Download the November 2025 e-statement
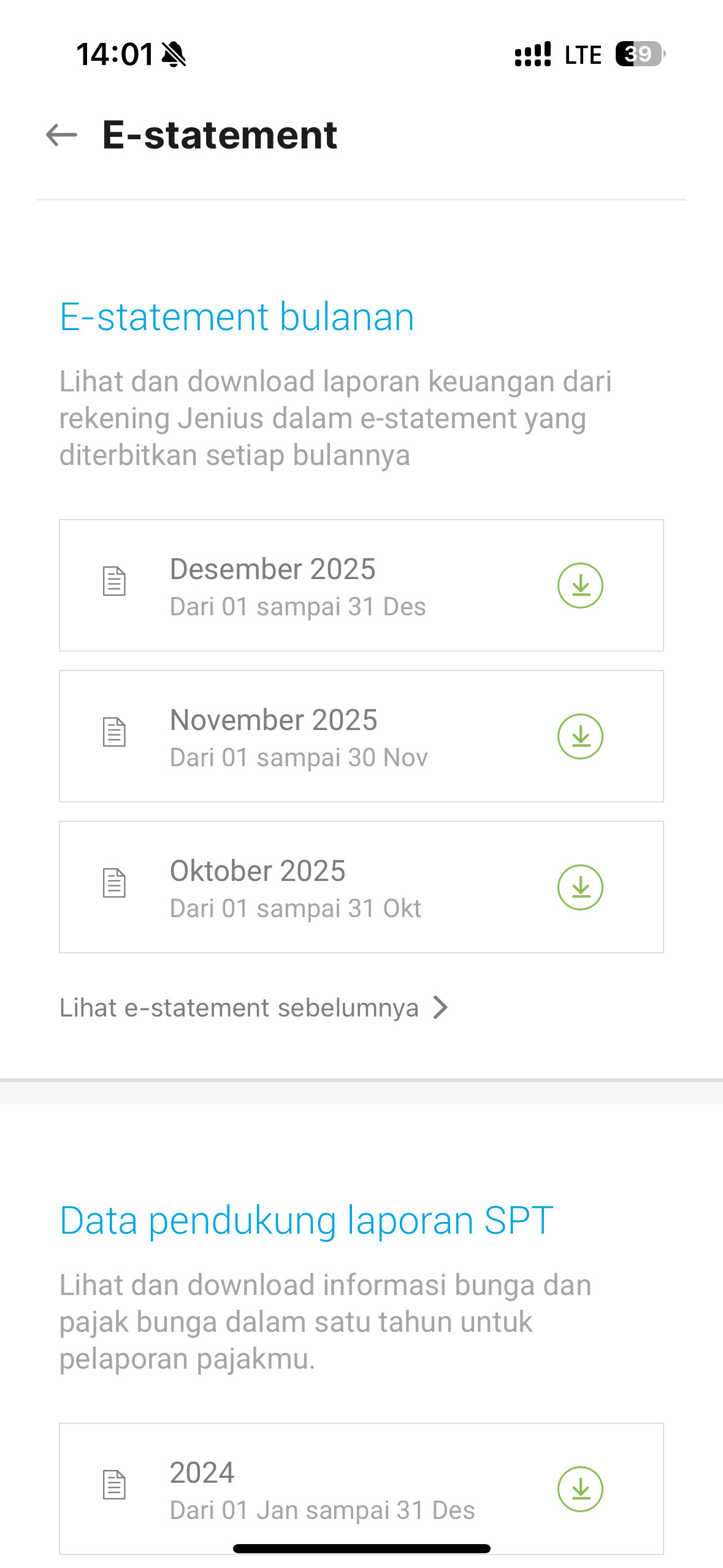The width and height of the screenshot is (723, 1568). (580, 736)
